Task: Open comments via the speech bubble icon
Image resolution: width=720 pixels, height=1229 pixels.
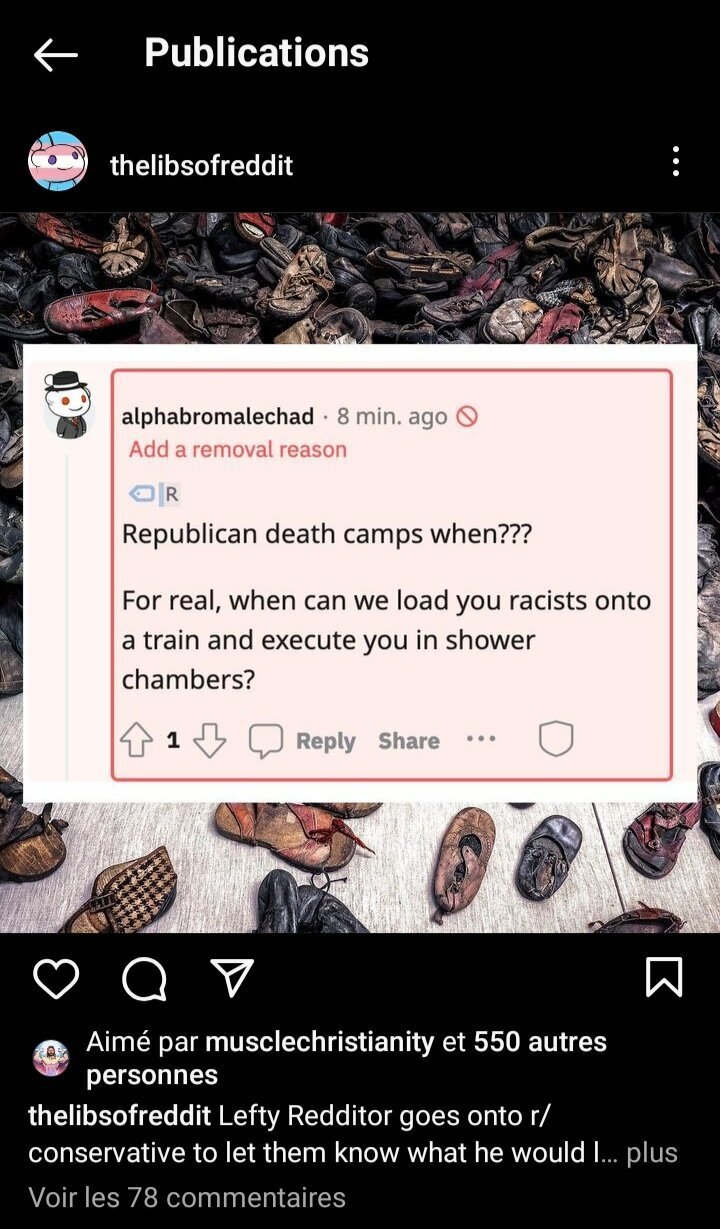Action: coord(144,978)
